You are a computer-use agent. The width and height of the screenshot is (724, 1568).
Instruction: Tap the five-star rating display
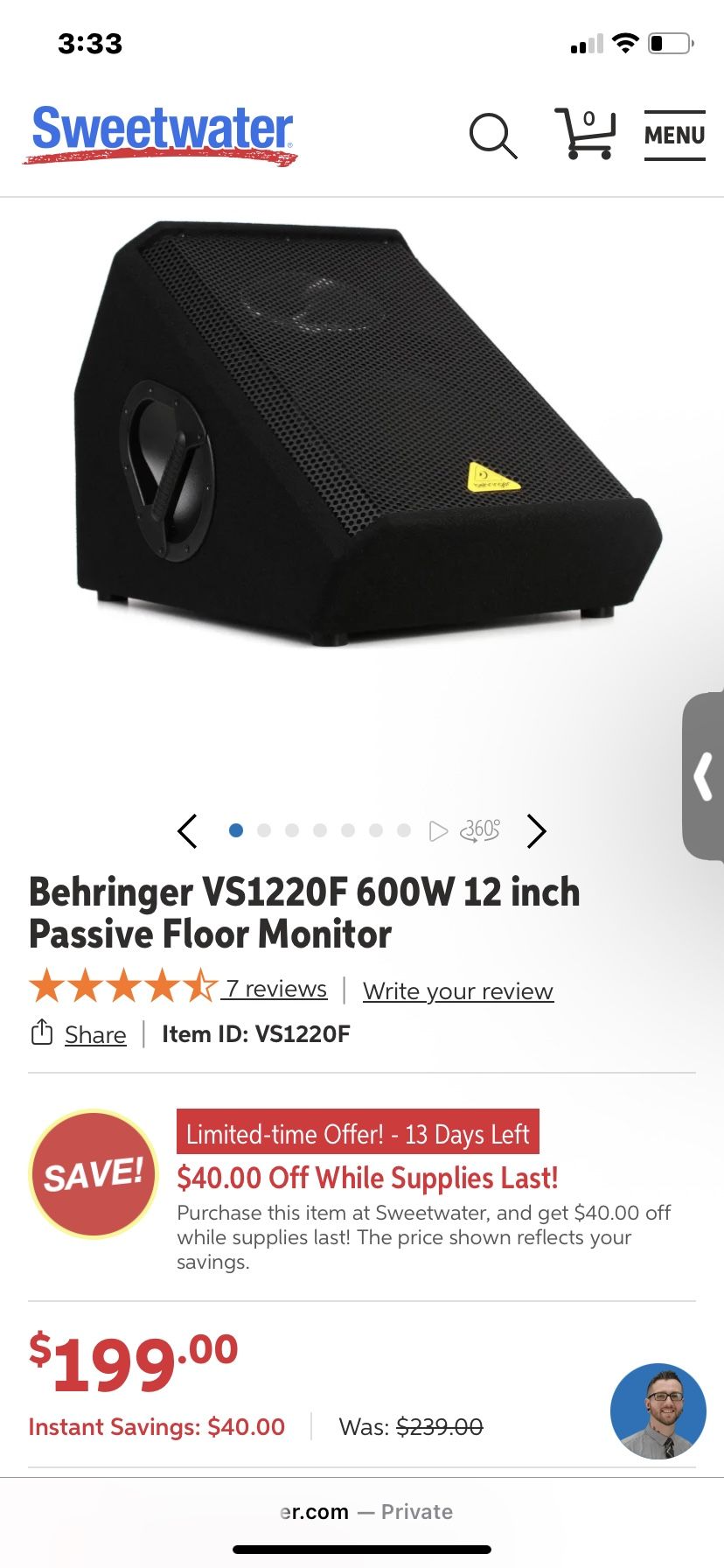tap(122, 987)
